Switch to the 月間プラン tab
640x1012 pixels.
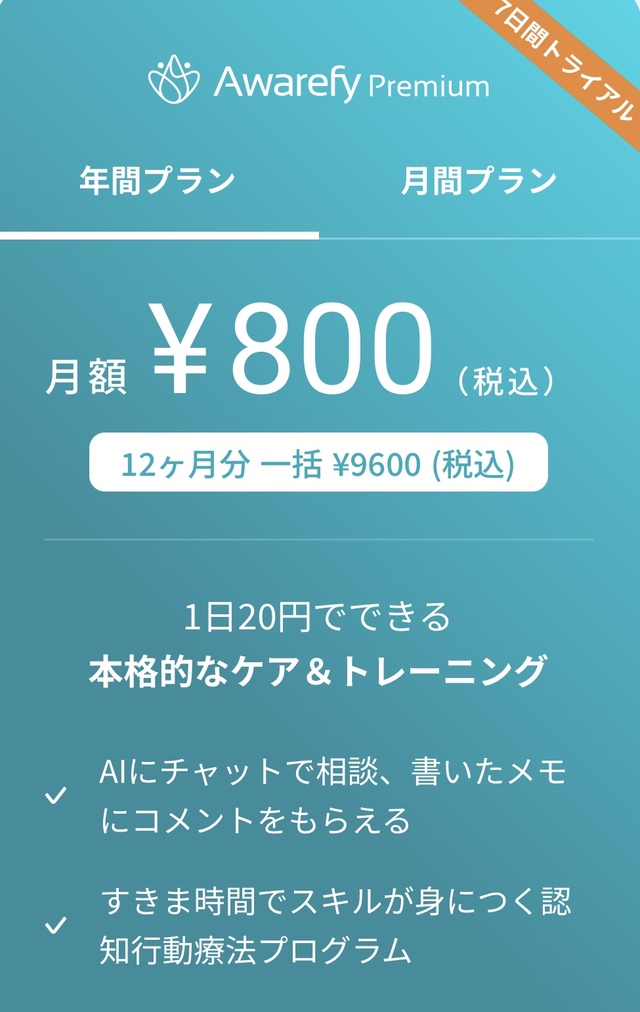[x=479, y=182]
